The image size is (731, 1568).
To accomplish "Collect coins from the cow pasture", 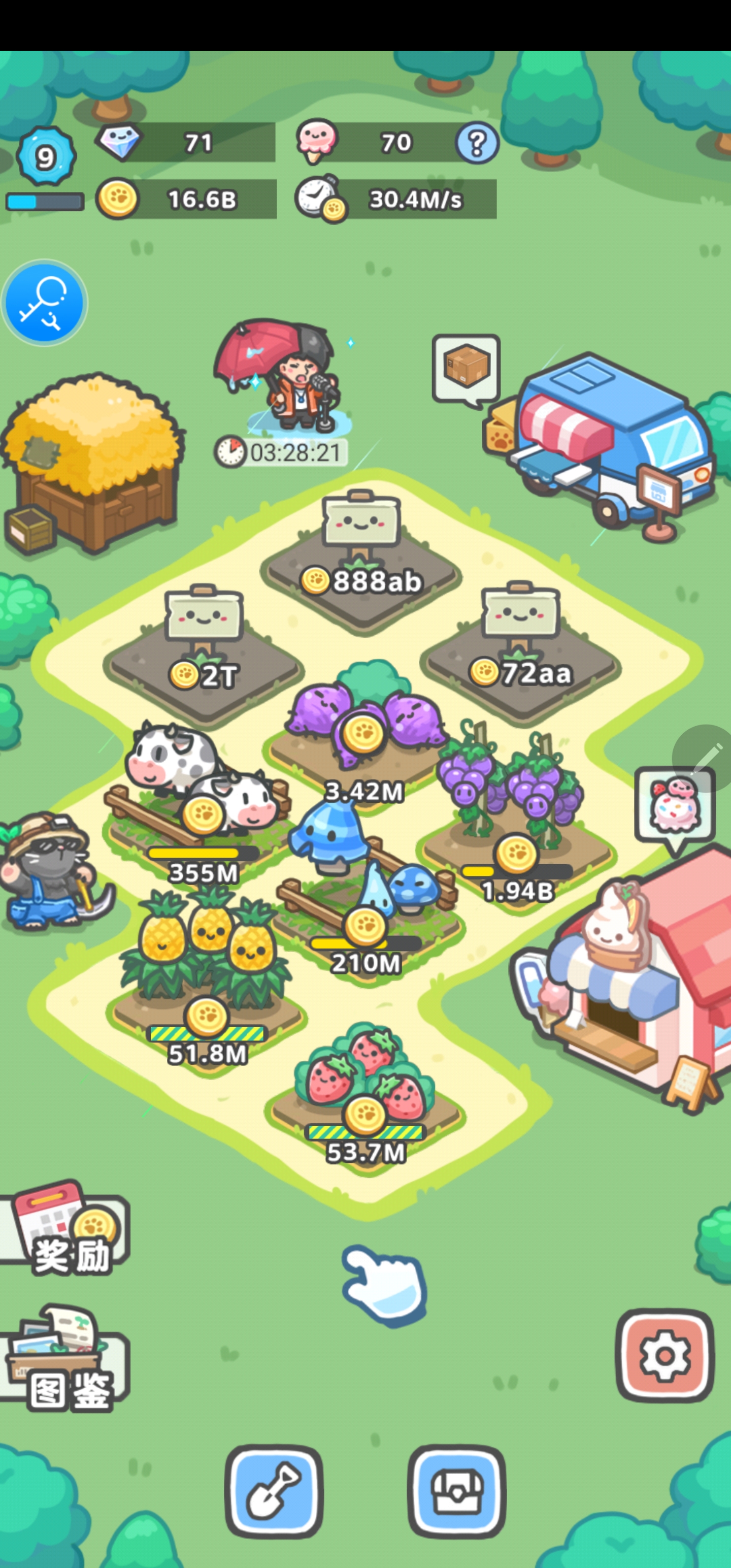I will pyautogui.click(x=203, y=815).
